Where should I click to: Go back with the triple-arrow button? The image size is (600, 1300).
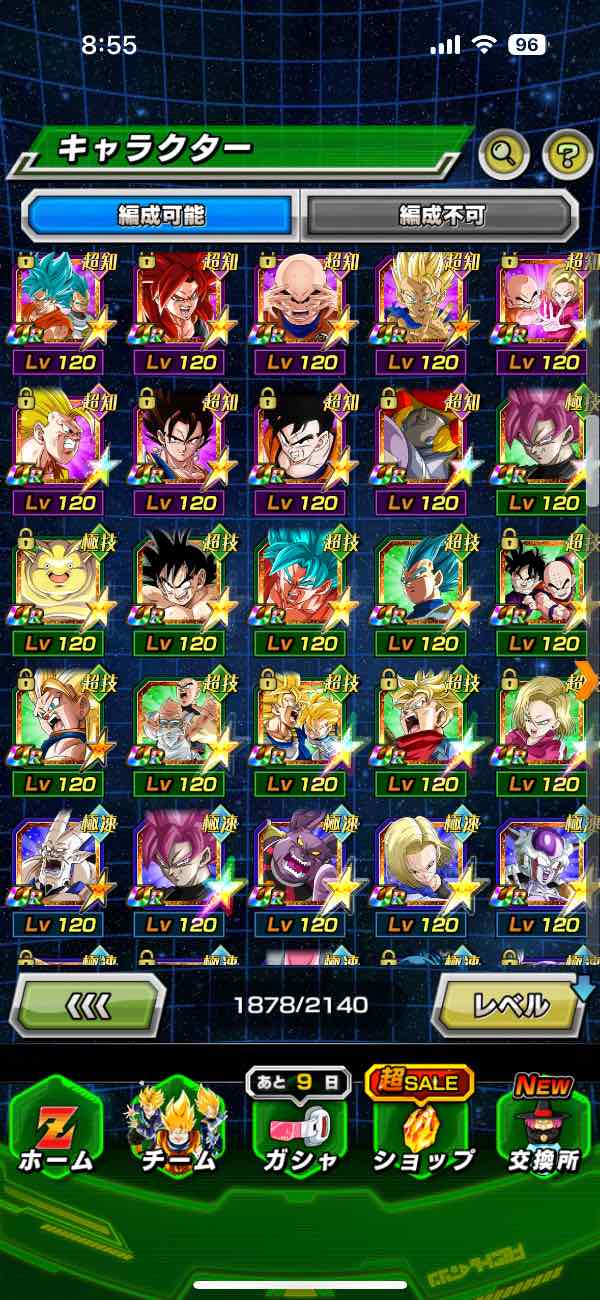tap(87, 1004)
